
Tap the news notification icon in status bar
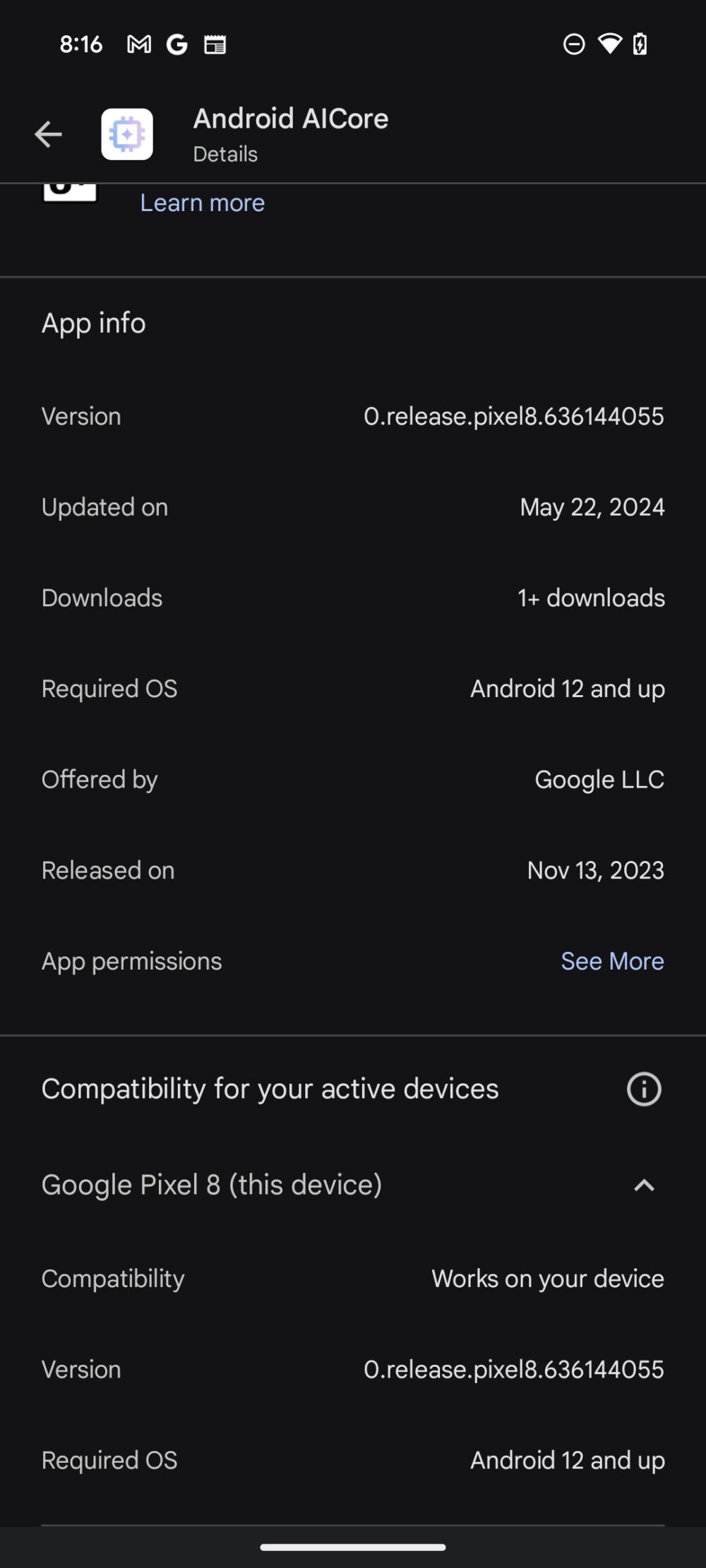(x=216, y=44)
